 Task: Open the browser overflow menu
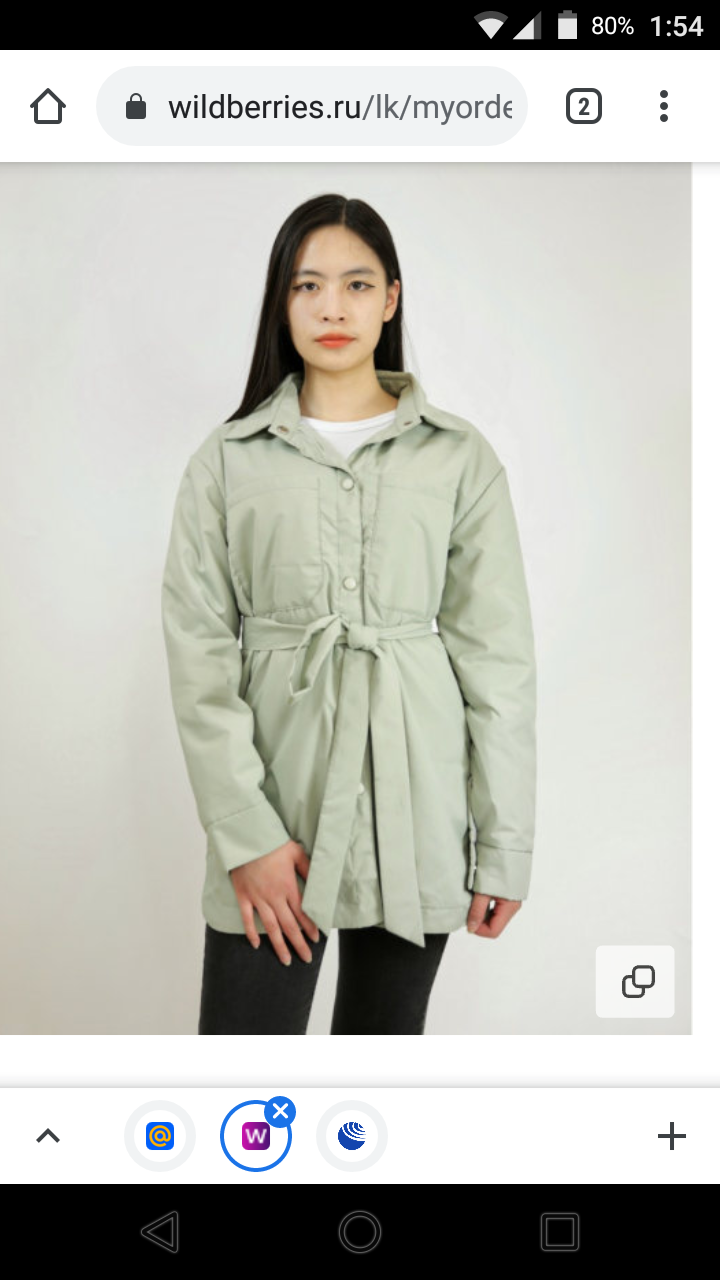(x=663, y=106)
